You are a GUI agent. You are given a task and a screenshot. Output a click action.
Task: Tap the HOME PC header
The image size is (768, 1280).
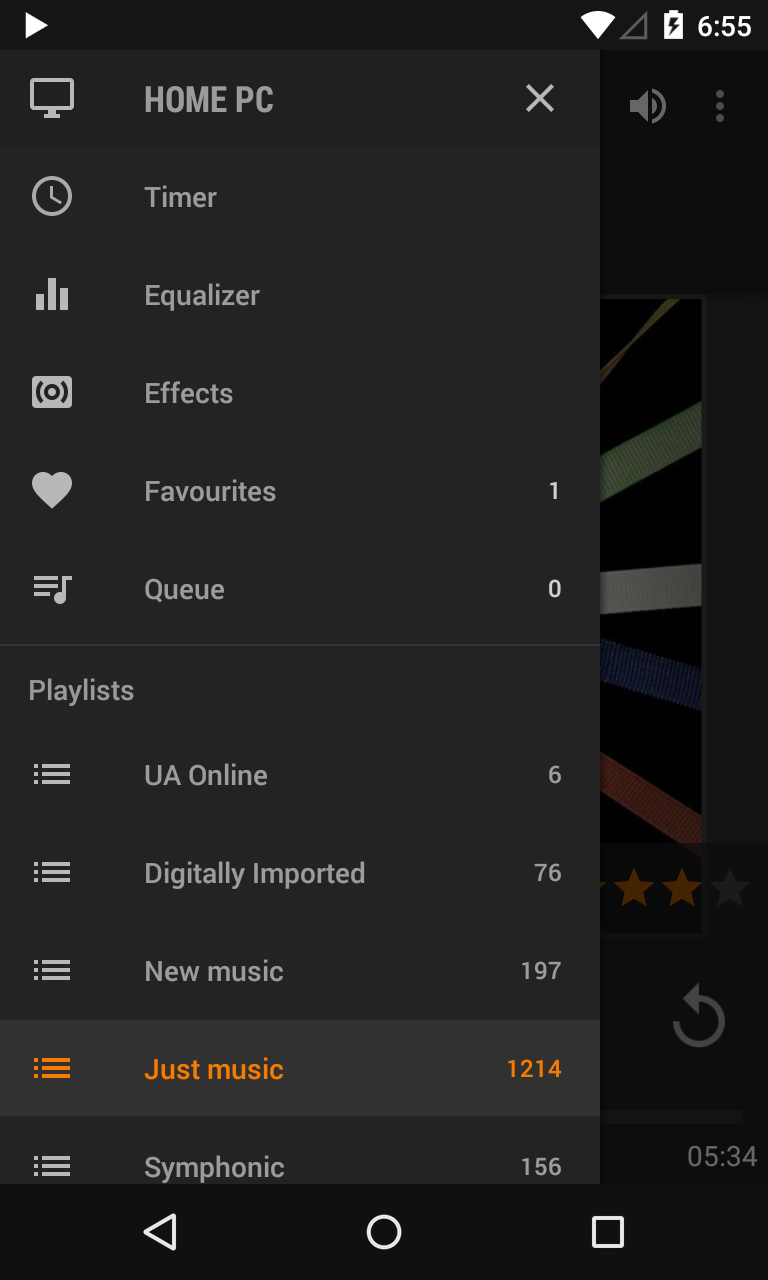pos(209,100)
